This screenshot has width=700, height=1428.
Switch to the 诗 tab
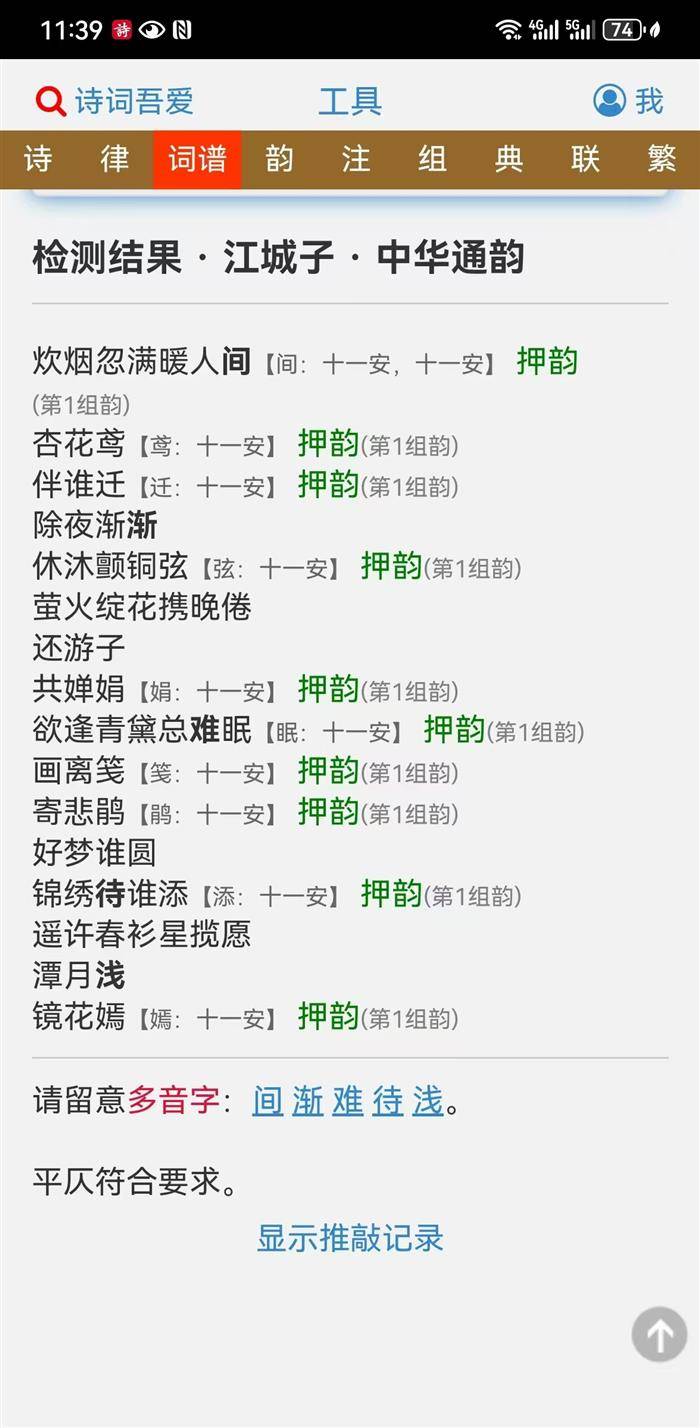[x=38, y=159]
